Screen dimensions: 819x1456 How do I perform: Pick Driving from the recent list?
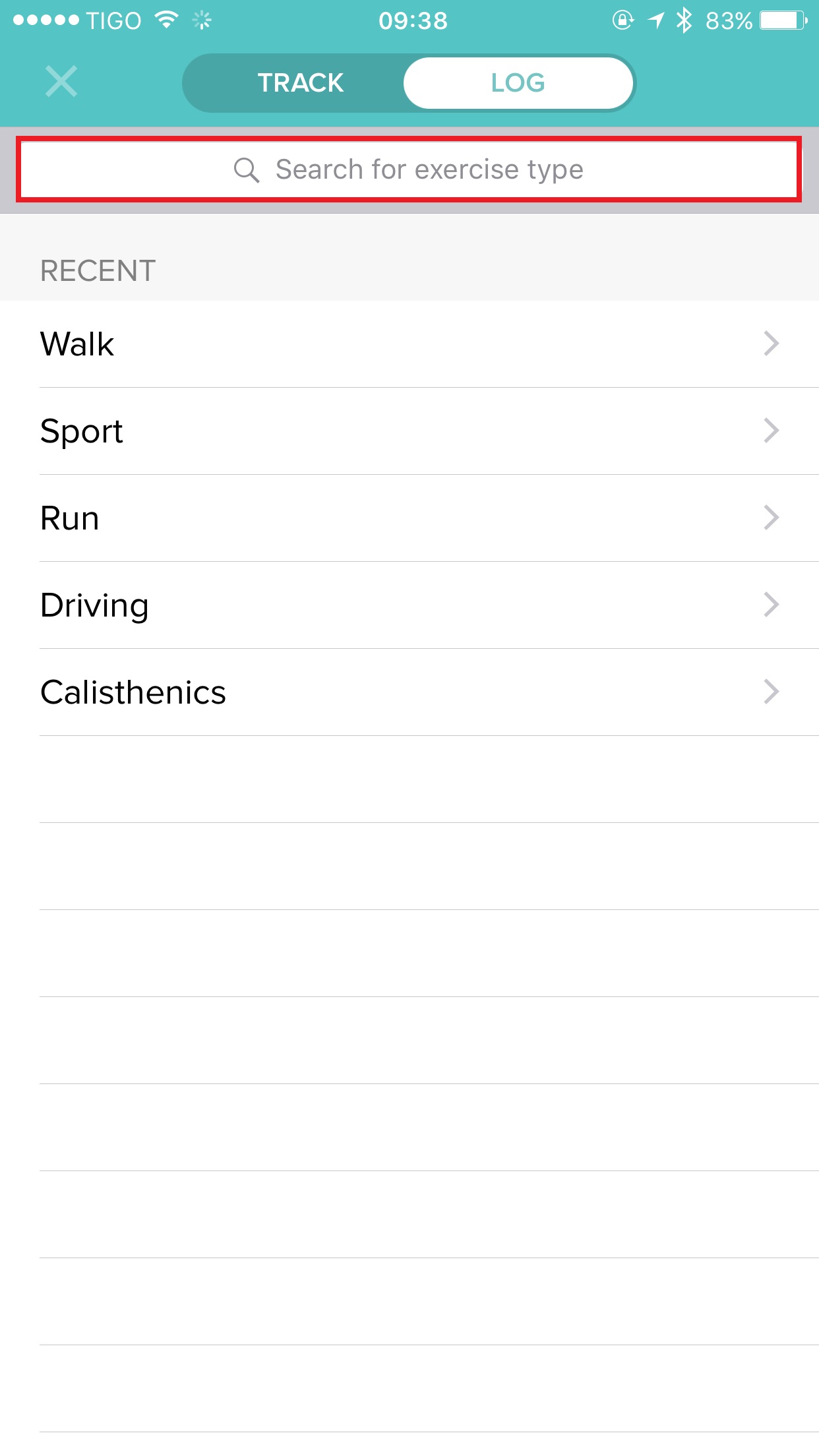pyautogui.click(x=409, y=605)
